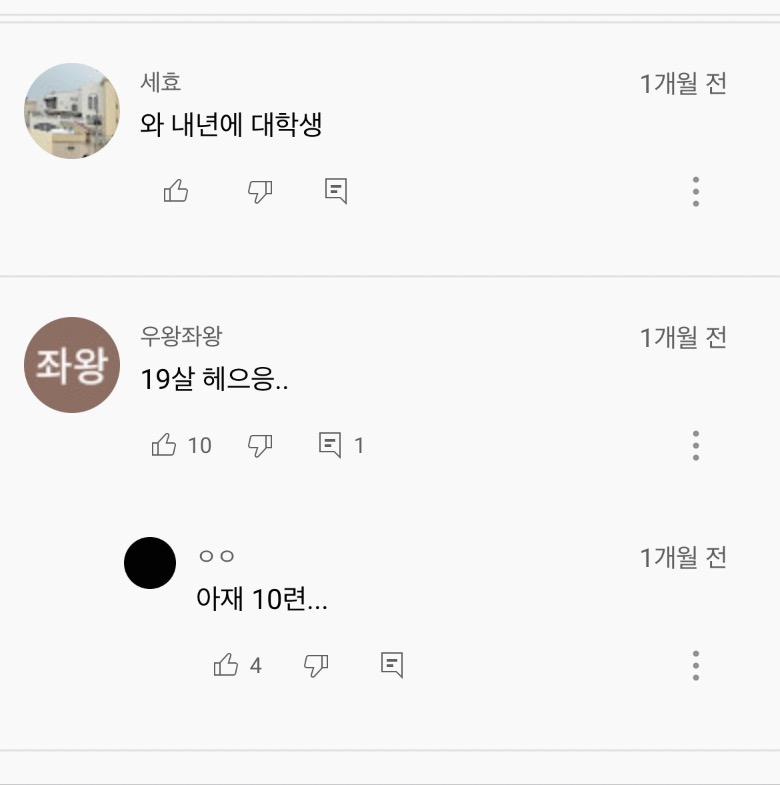The width and height of the screenshot is (780, 785).
Task: Reply to 세효's comment
Action: tap(336, 191)
